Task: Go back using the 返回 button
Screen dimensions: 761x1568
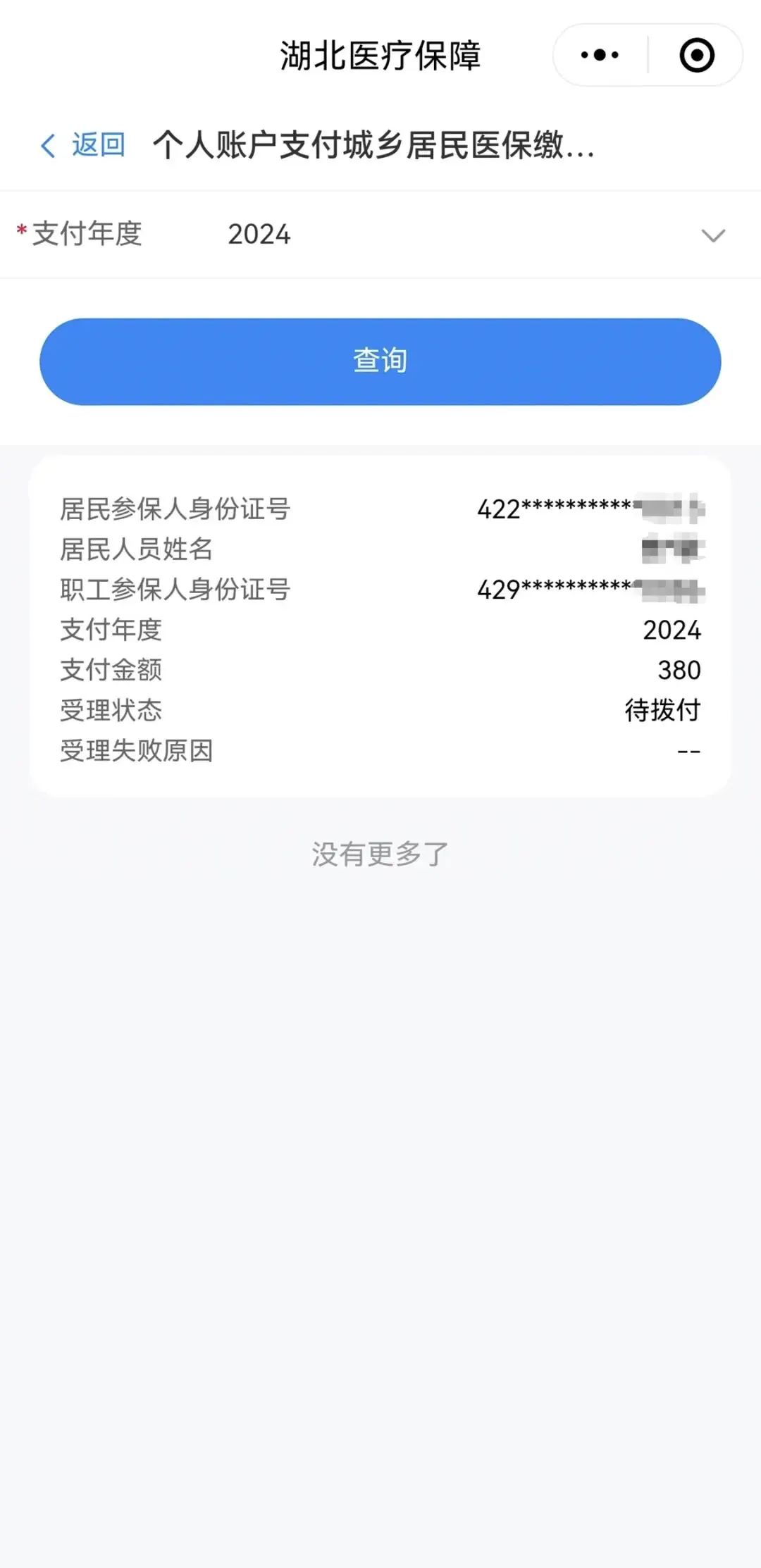Action: coord(83,145)
